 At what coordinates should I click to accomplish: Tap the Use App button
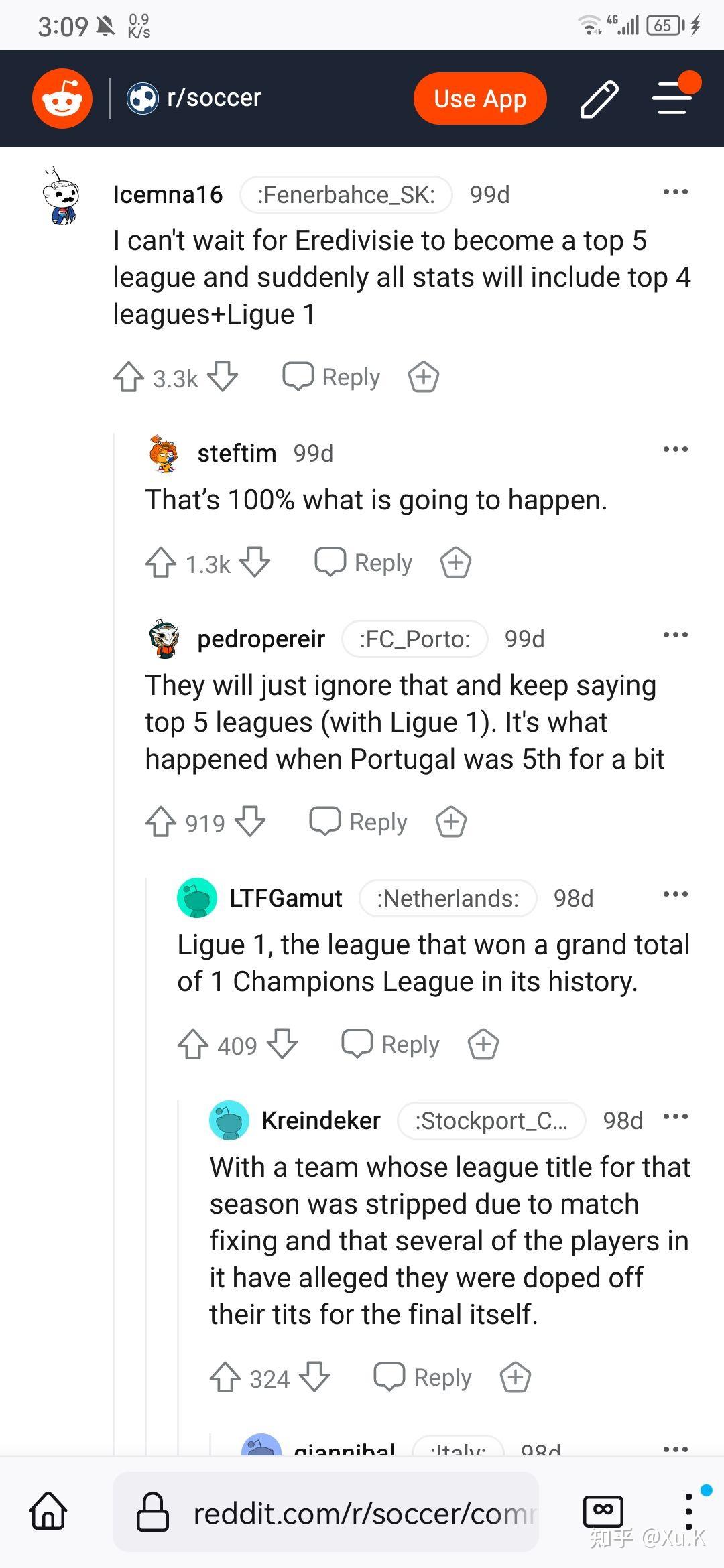(x=480, y=99)
